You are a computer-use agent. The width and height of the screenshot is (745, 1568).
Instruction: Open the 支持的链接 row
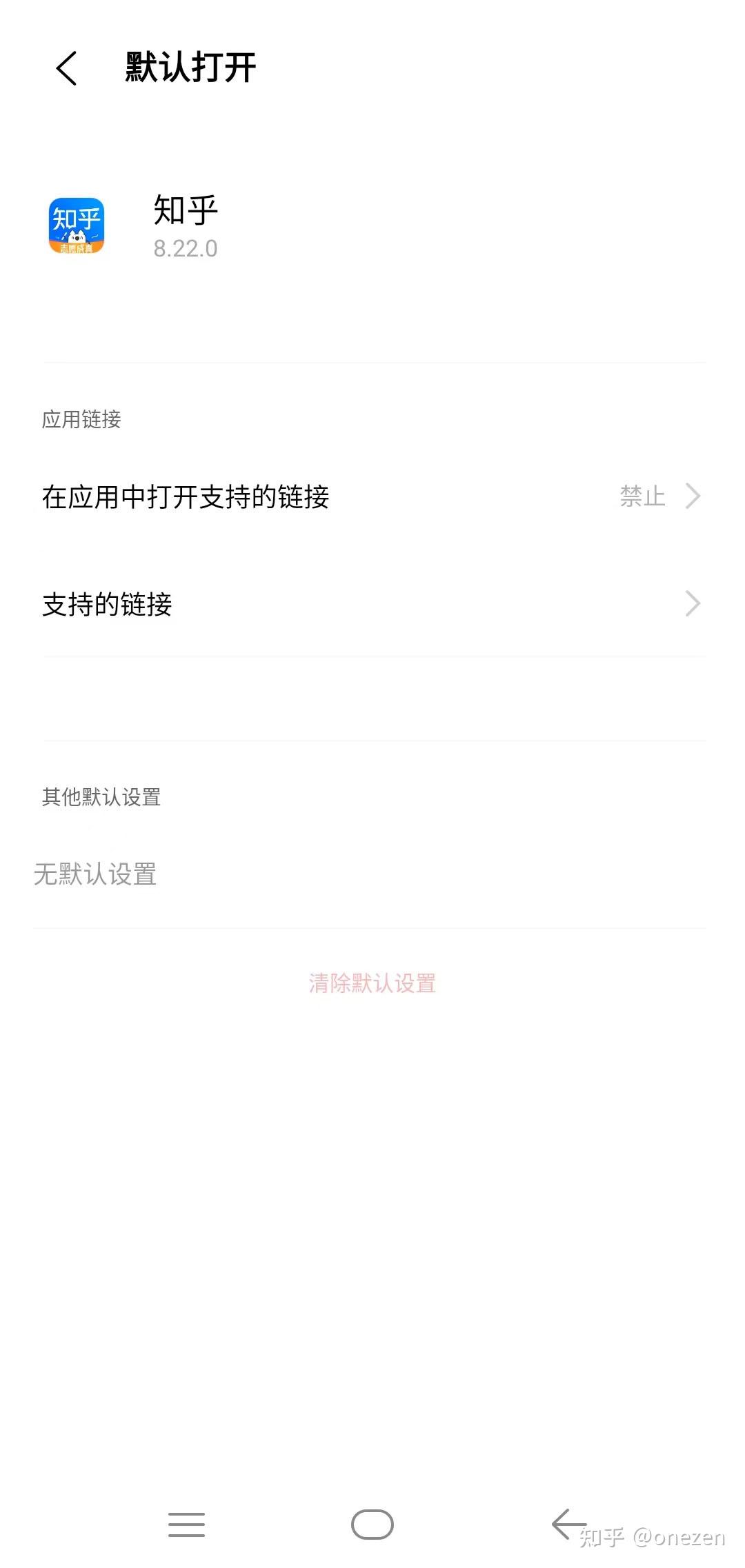point(372,604)
